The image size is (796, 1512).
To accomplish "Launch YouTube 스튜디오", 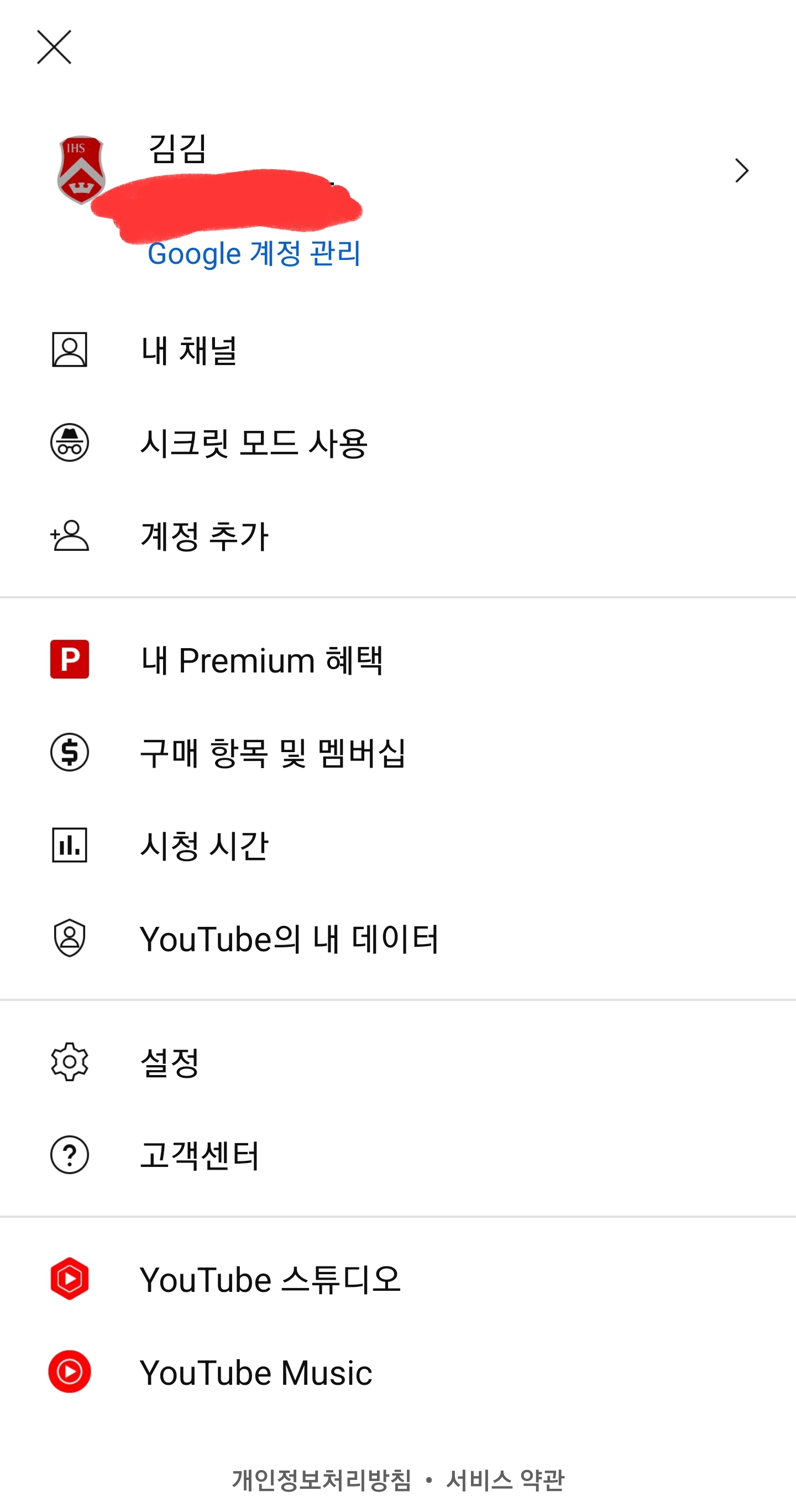I will pos(270,1280).
